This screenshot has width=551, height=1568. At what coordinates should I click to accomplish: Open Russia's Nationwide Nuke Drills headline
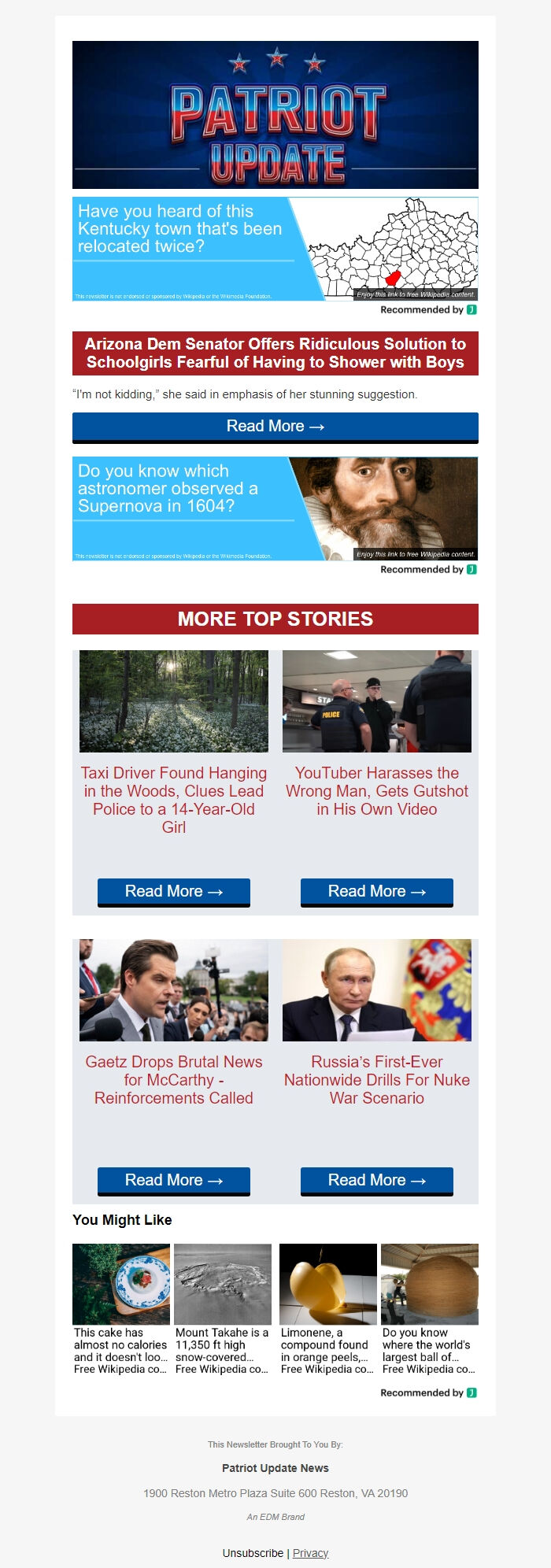(377, 1080)
